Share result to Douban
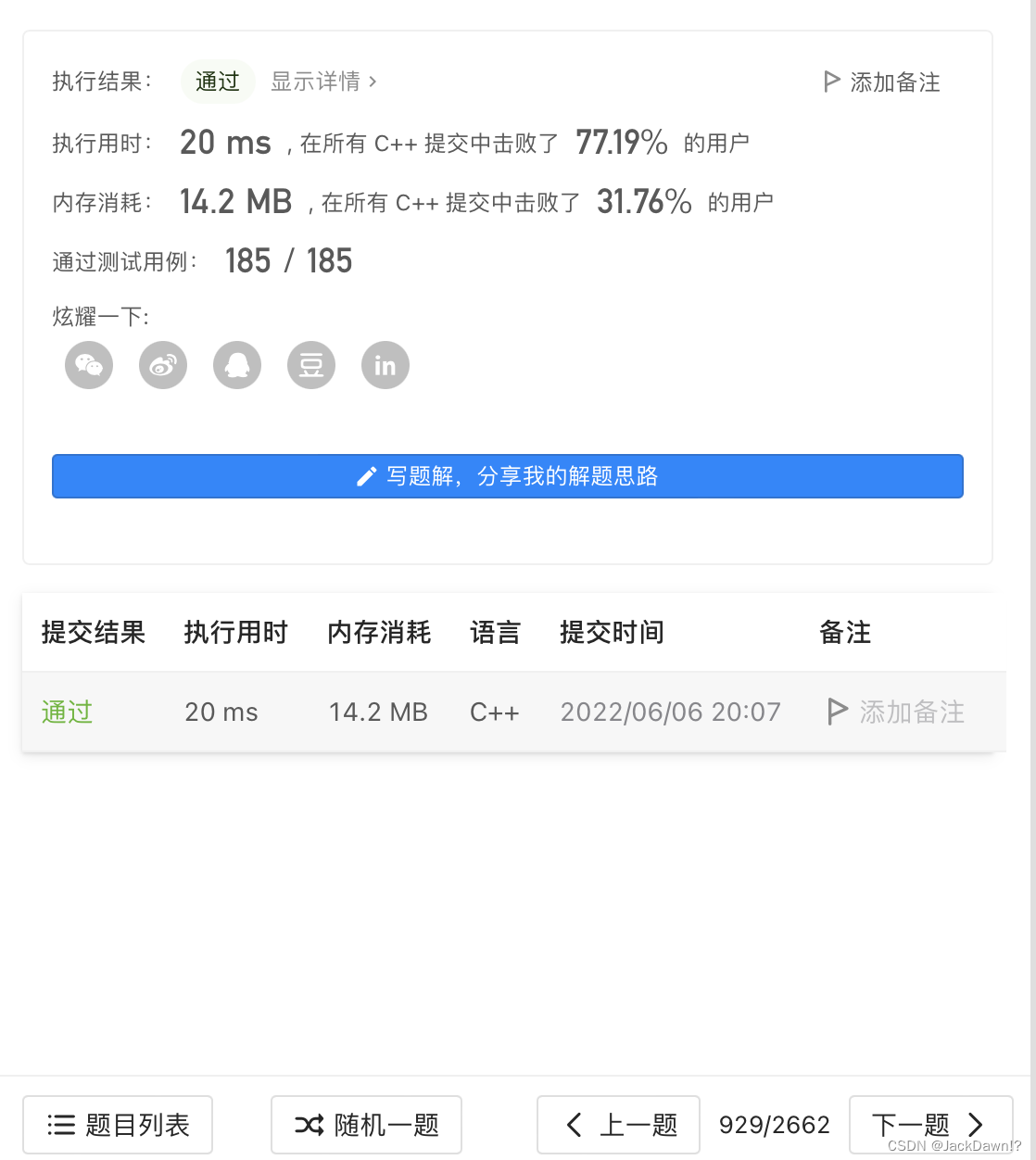Screen dimensions: 1036x1160 pos(311,365)
